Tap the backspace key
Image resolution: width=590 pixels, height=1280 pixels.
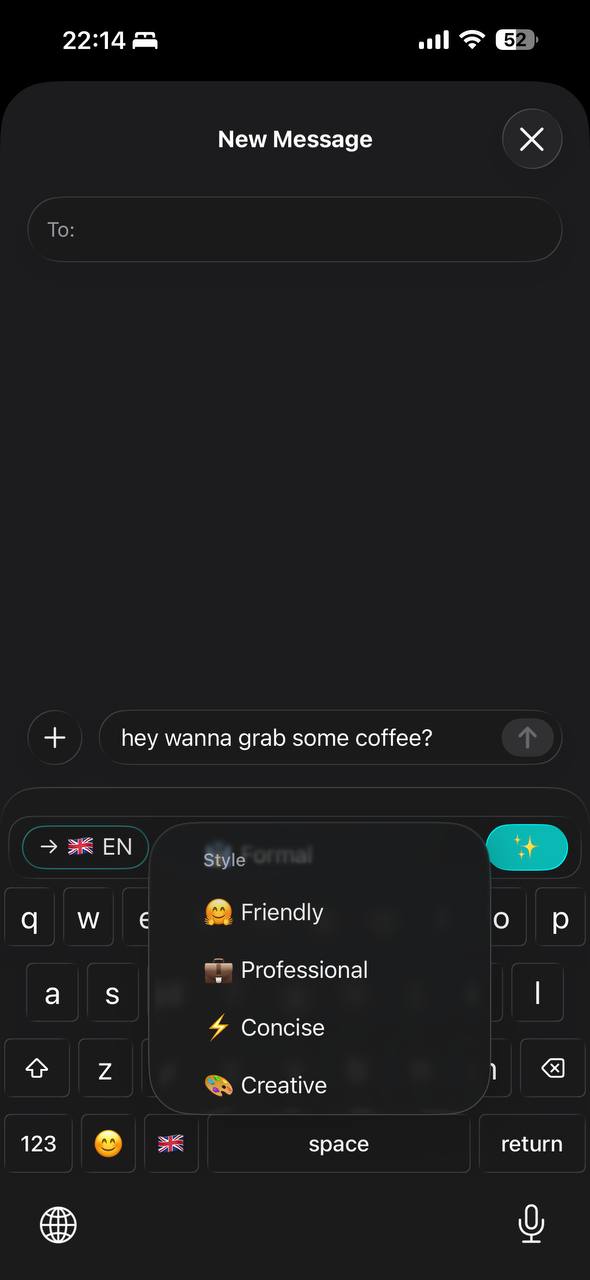click(x=552, y=1068)
